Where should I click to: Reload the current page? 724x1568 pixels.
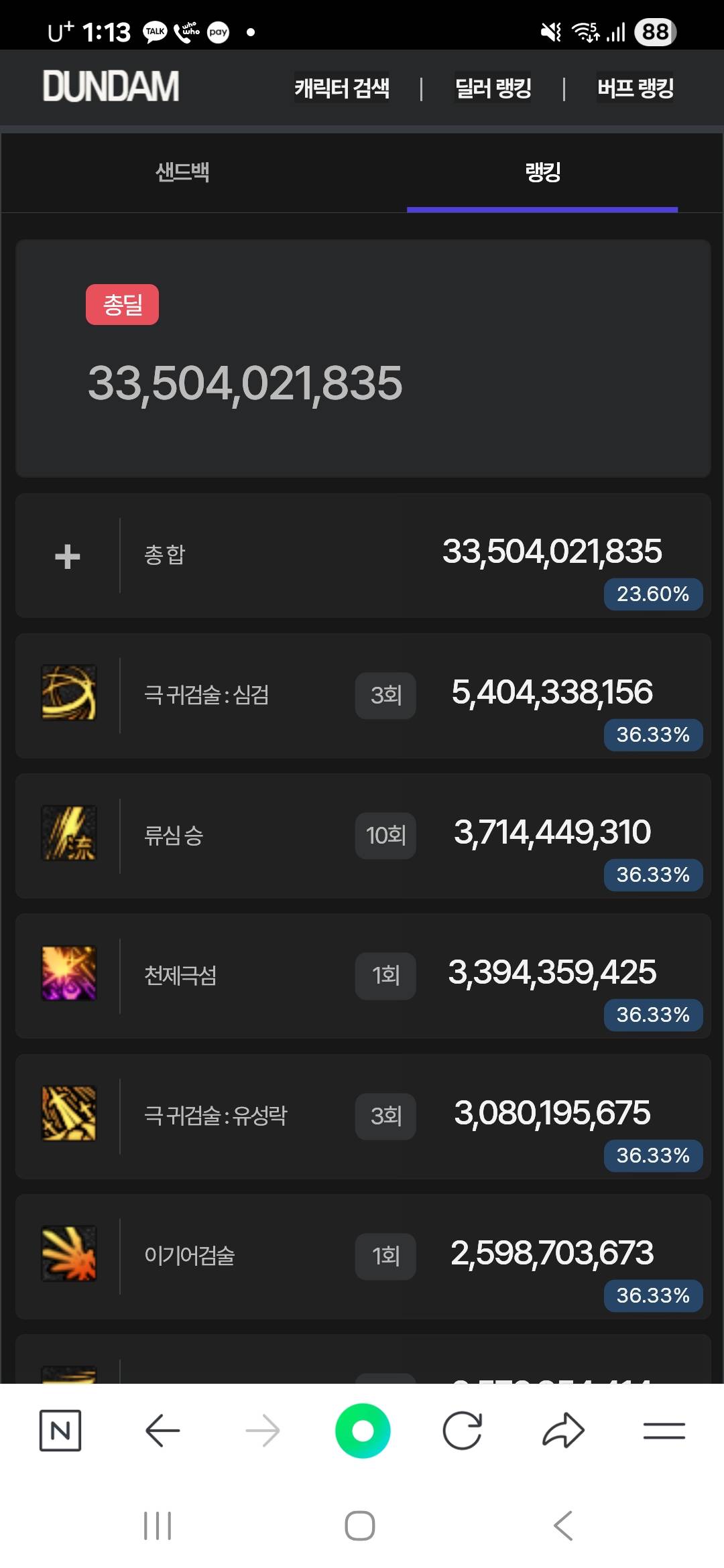pyautogui.click(x=463, y=1431)
